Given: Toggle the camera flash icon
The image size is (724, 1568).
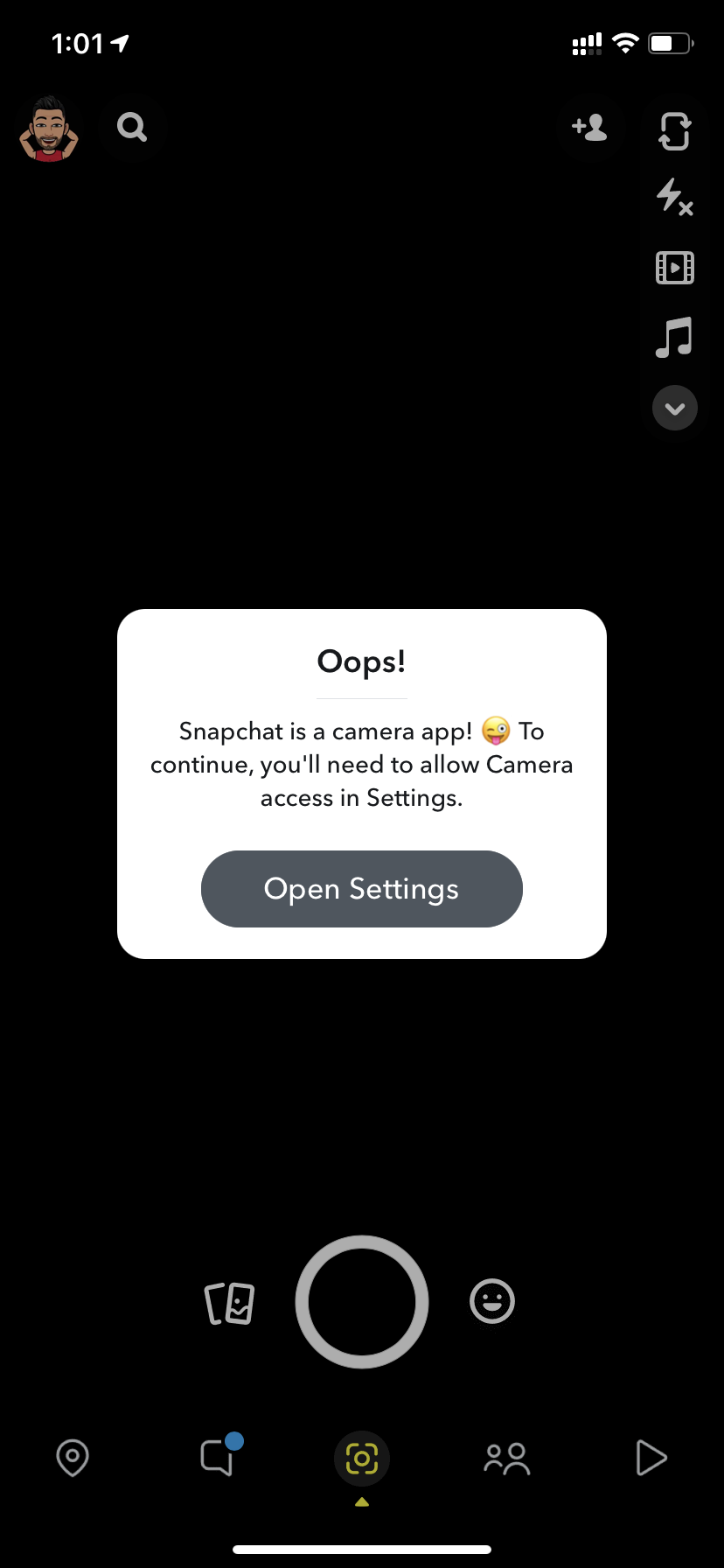Looking at the screenshot, I should point(674,197).
